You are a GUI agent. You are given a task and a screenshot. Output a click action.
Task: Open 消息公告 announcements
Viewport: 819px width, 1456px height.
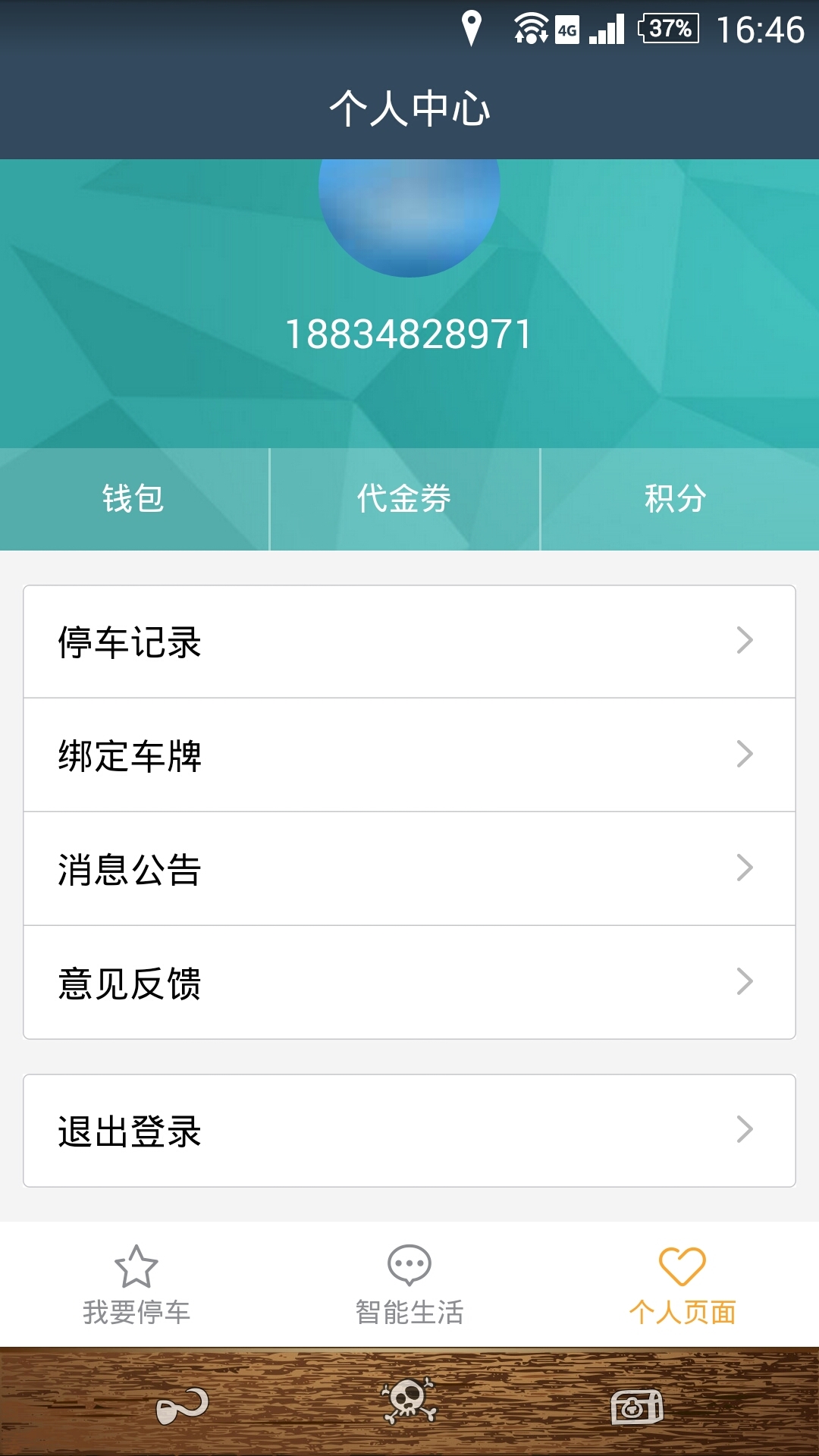tap(409, 869)
